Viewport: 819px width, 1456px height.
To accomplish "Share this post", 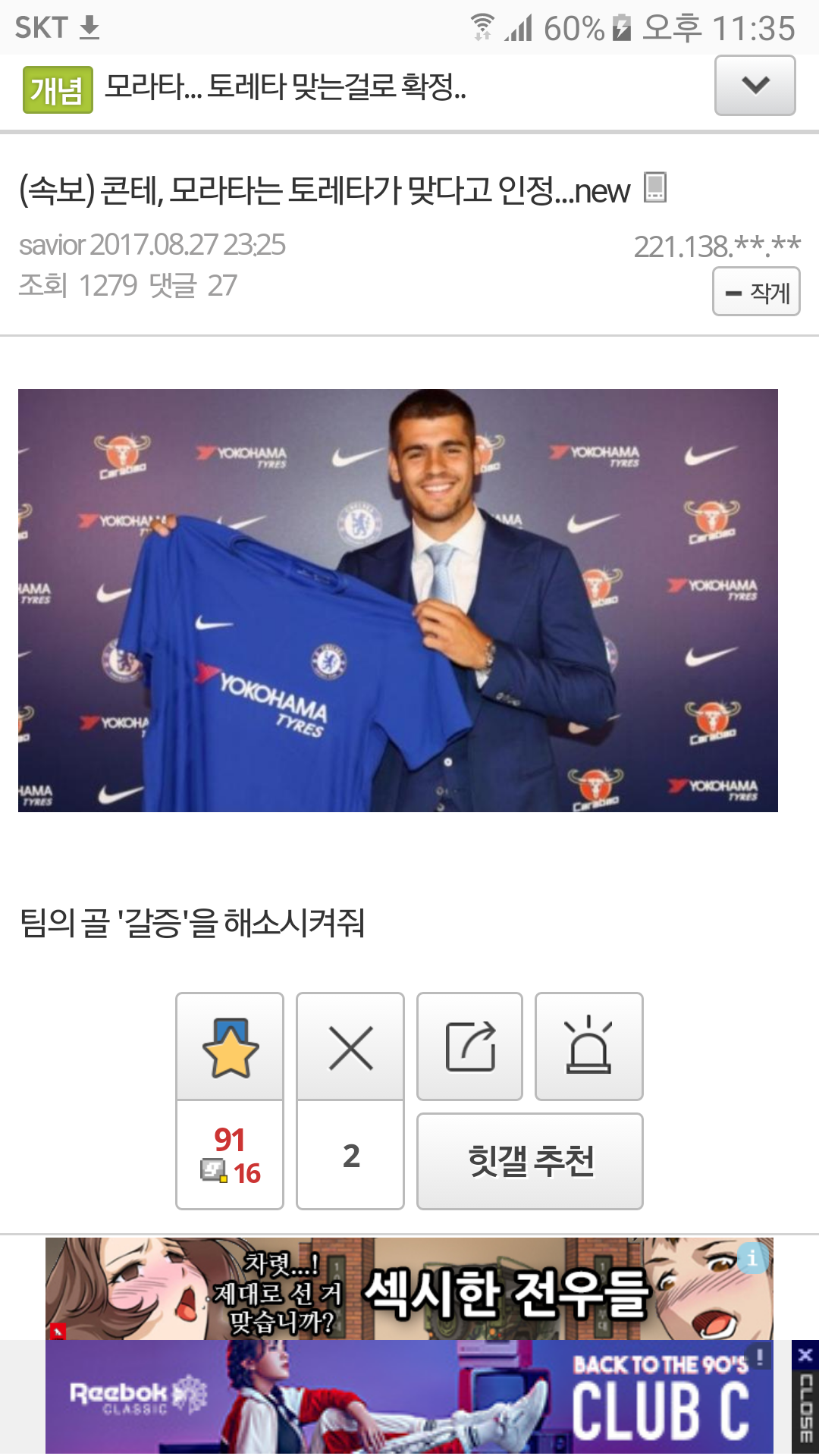I will [469, 1047].
